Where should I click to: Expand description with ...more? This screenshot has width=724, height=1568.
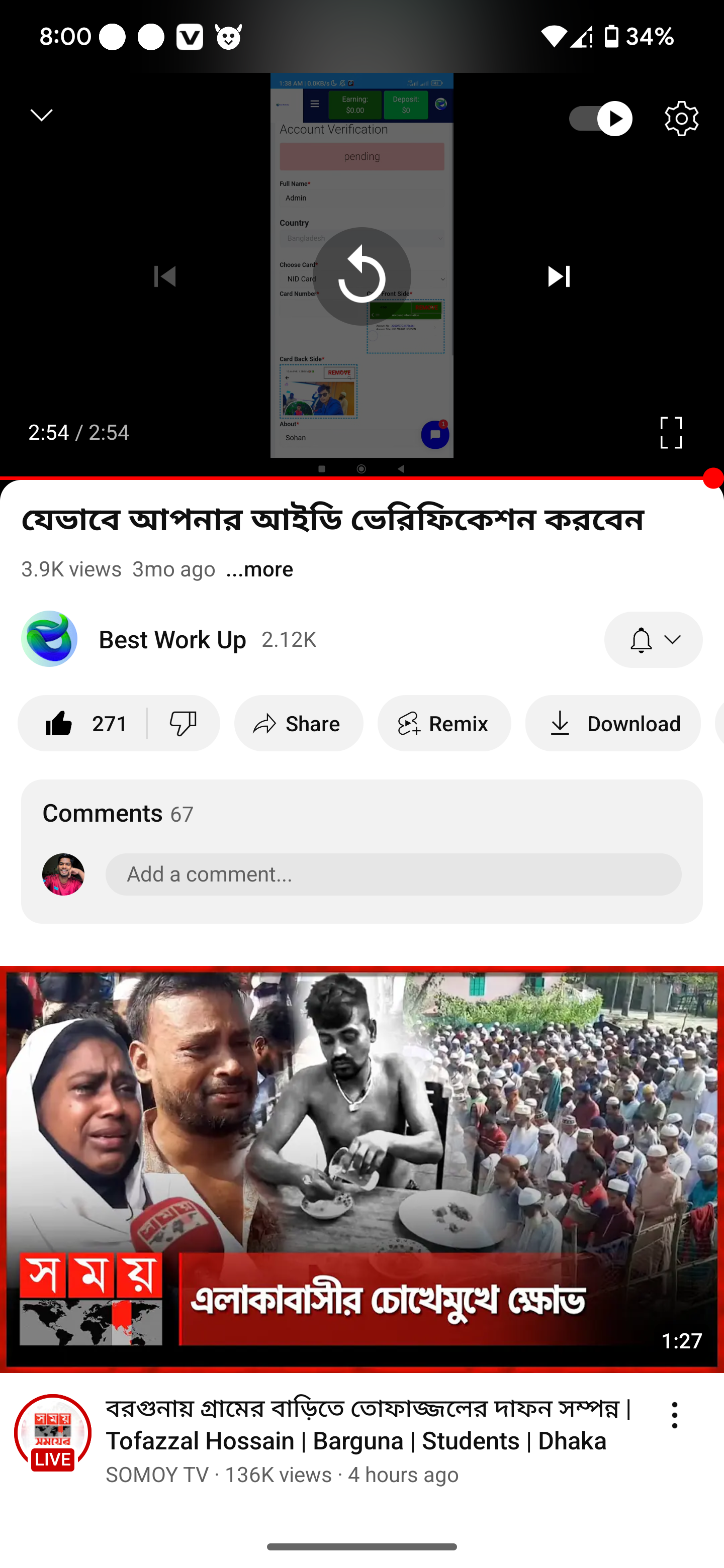coord(259,569)
